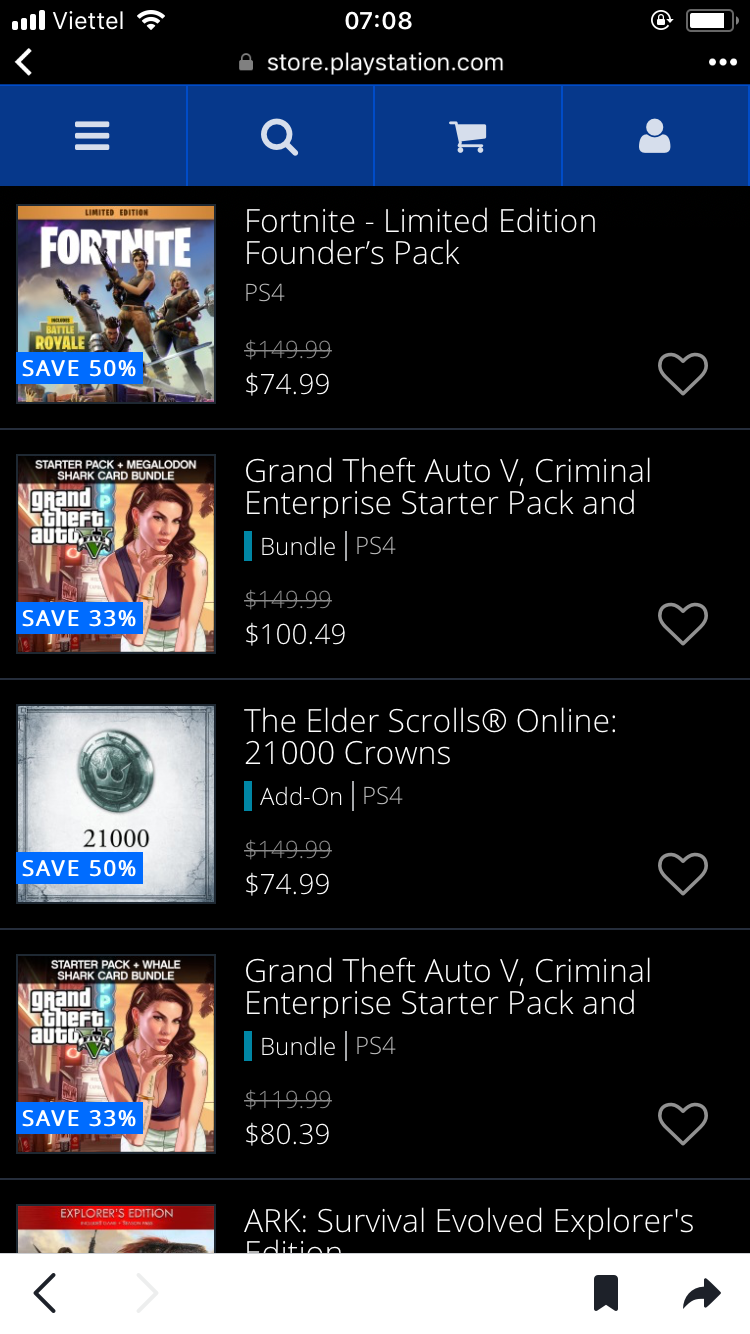This screenshot has width=750, height=1334.
Task: Open the GTA V Whale Shark Card bundle
Action: (447, 987)
